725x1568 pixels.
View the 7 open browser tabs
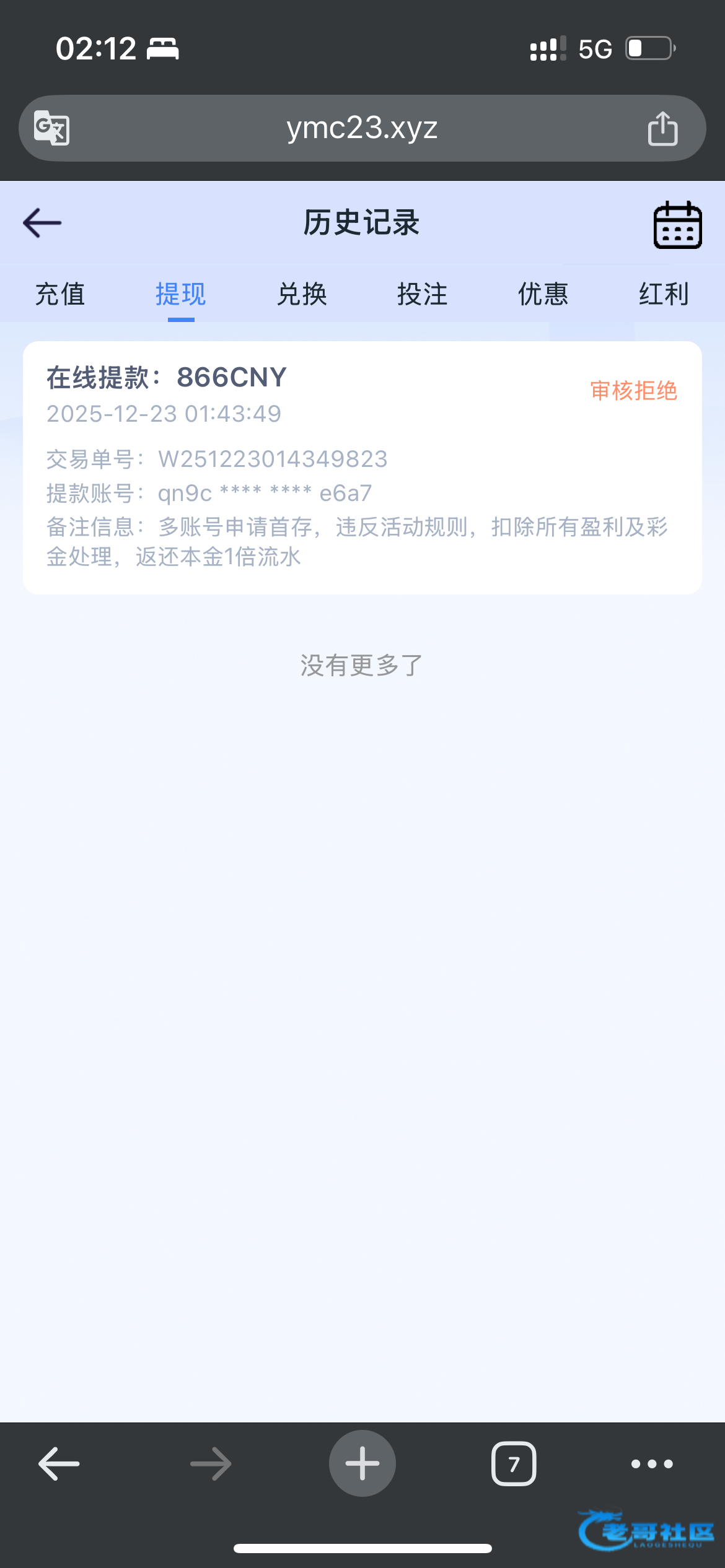[513, 1464]
